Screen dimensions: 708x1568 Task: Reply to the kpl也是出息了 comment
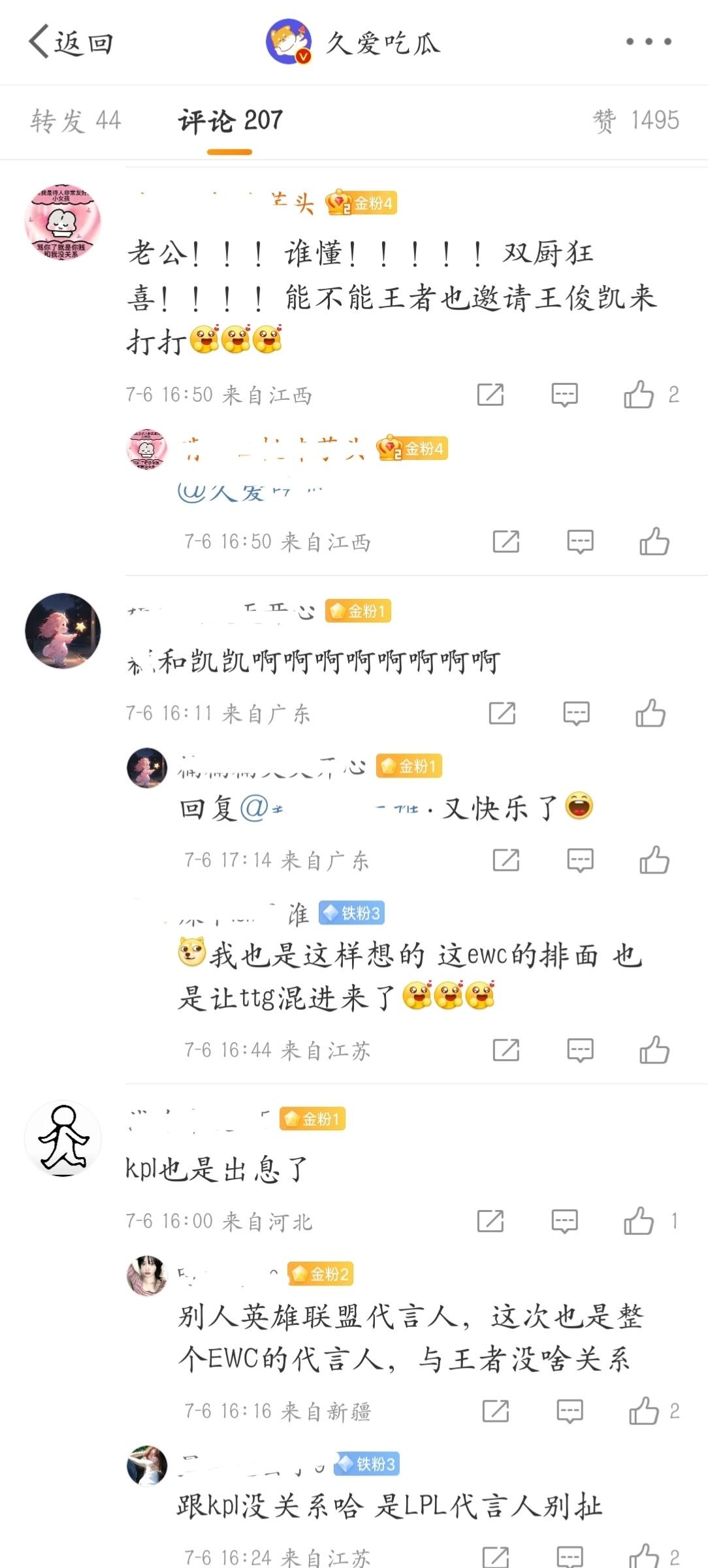(564, 1220)
